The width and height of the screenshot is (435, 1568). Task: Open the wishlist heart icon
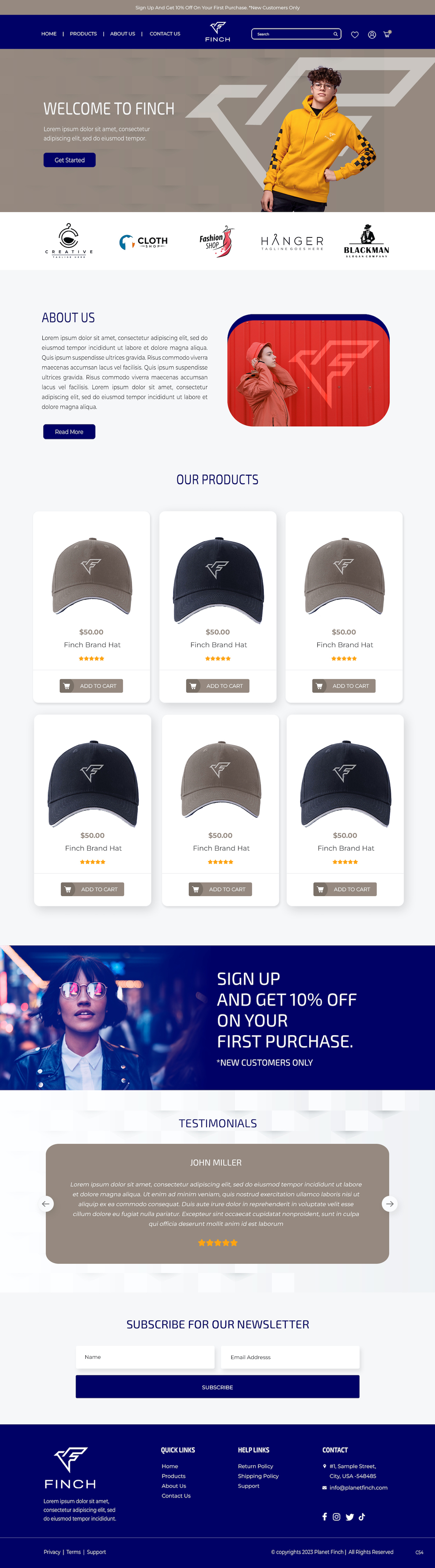point(355,35)
